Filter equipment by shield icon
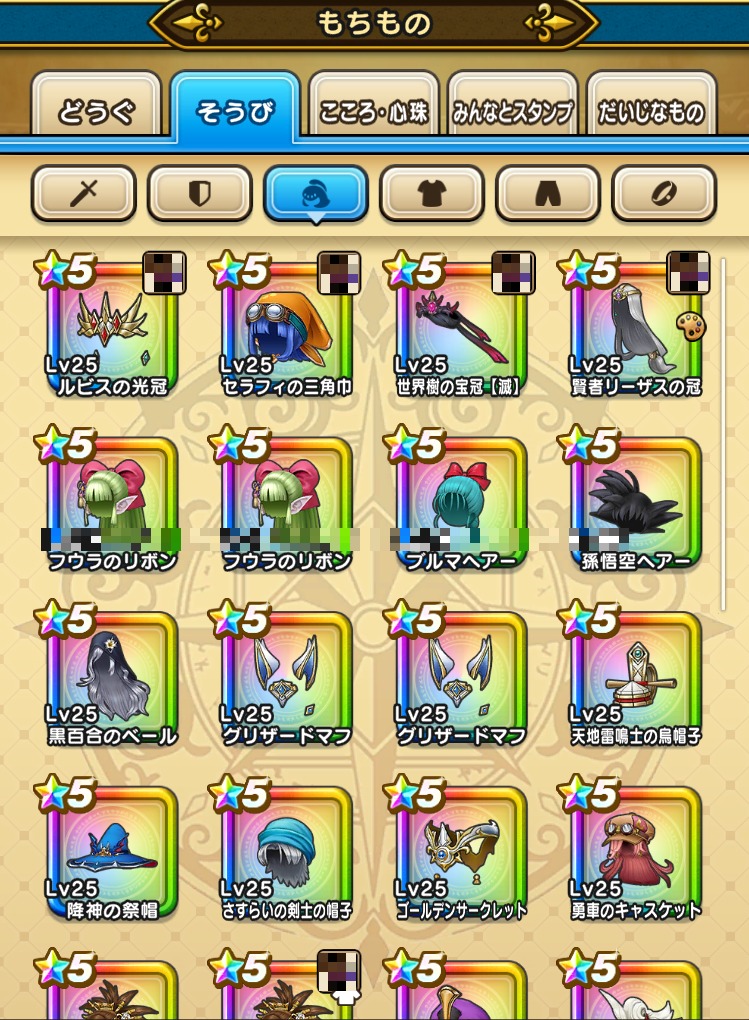Screen dimensions: 749x1020 199,193
